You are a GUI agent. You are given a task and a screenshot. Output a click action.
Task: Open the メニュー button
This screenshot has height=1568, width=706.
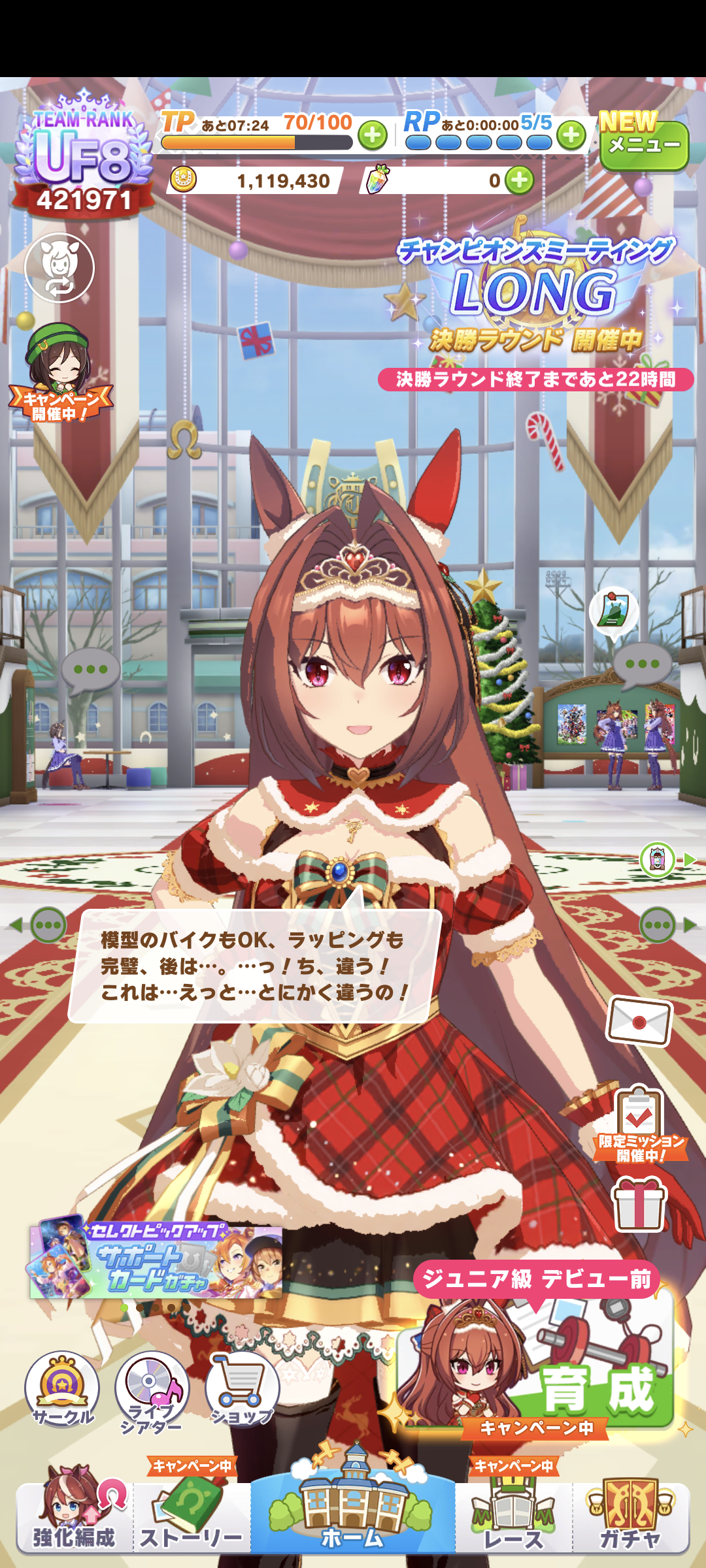(643, 145)
